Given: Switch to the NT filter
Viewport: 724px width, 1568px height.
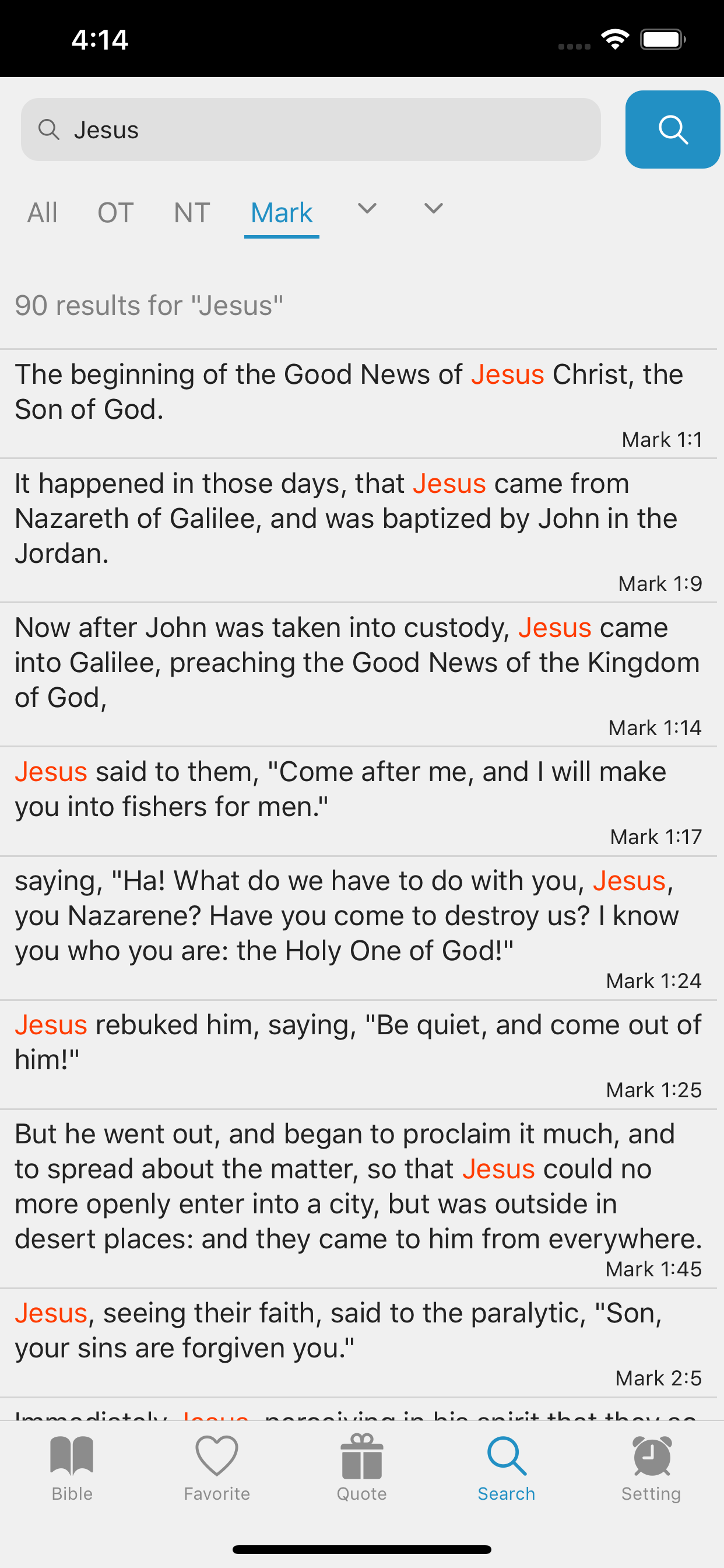Looking at the screenshot, I should 192,213.
